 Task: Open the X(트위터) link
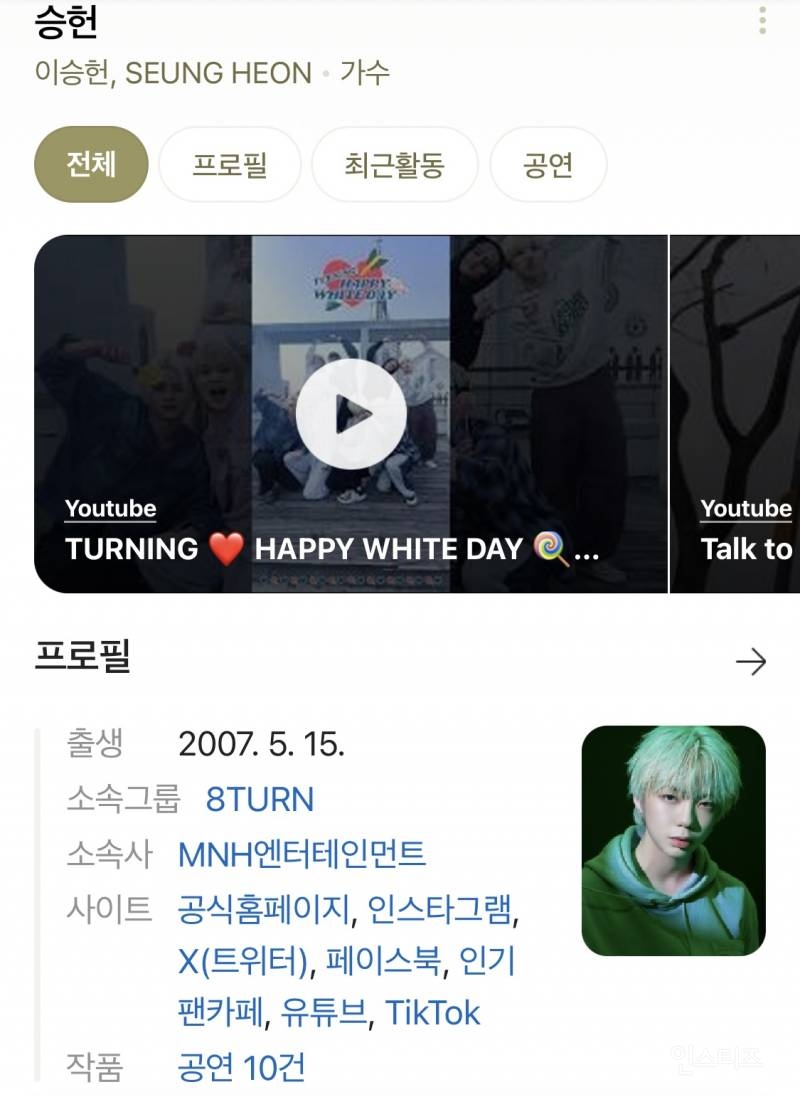[x=242, y=961]
